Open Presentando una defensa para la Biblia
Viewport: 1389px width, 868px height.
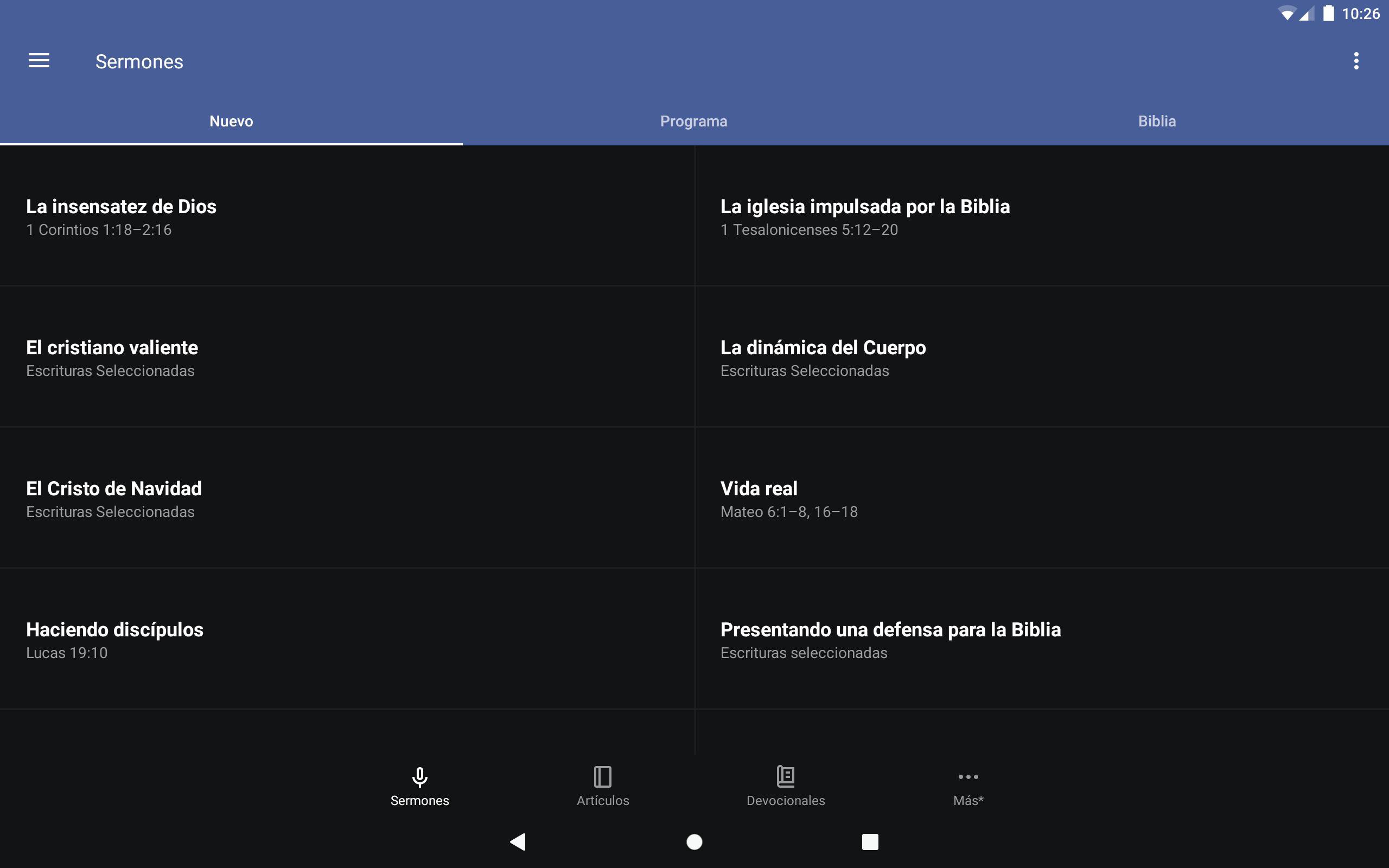1041,640
